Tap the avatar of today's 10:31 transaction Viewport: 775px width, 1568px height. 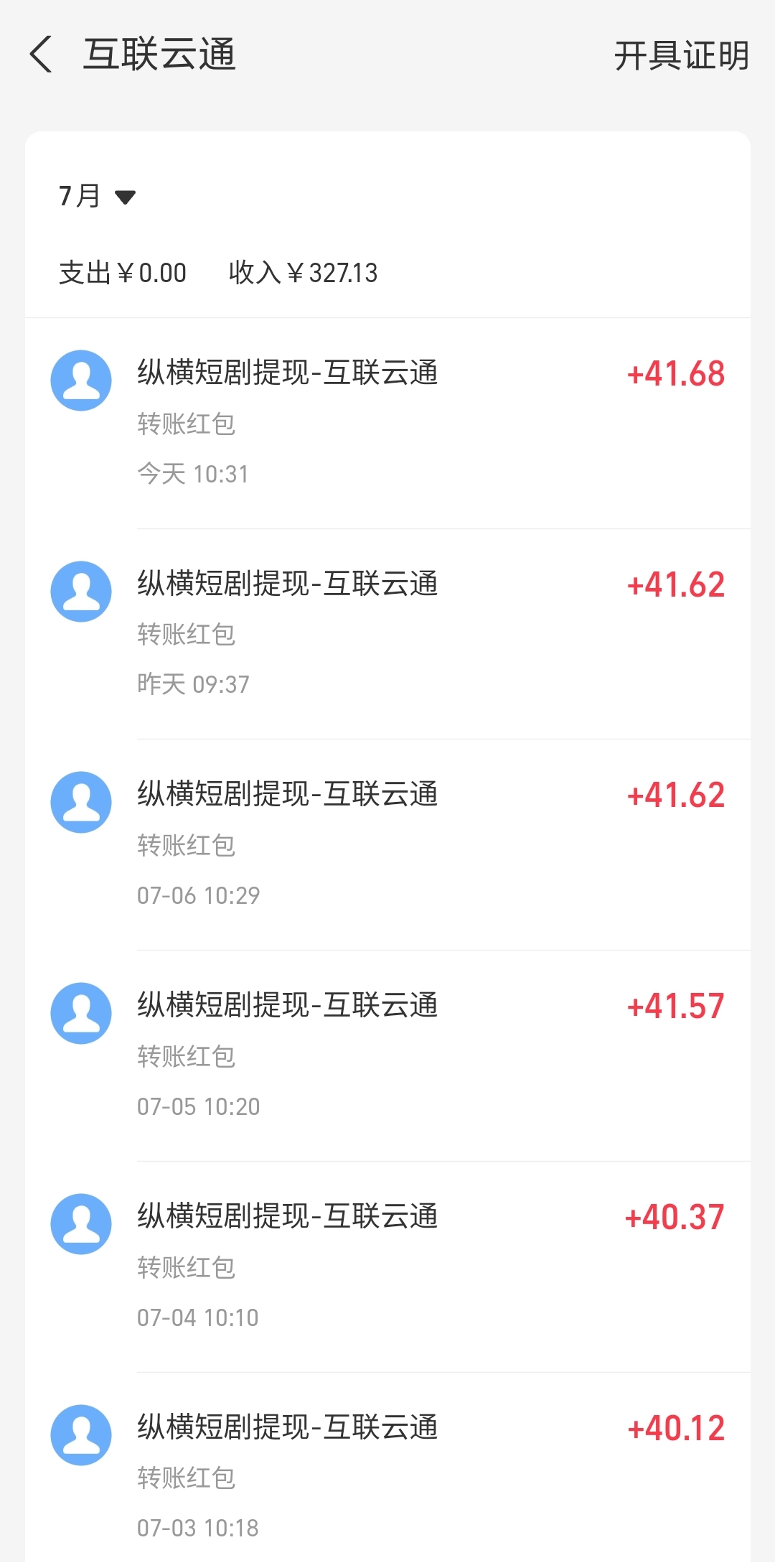point(81,381)
